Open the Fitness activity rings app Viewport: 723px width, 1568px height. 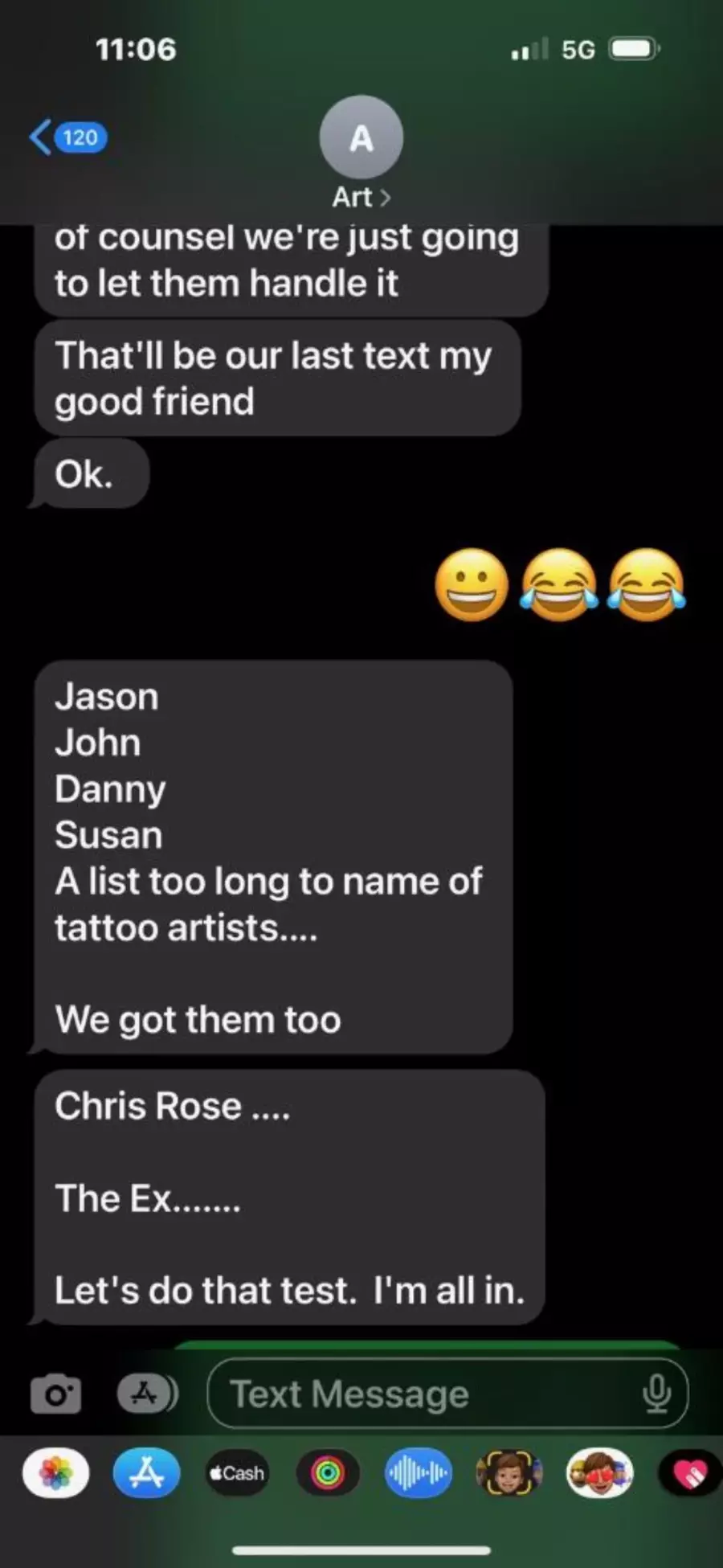click(328, 1473)
